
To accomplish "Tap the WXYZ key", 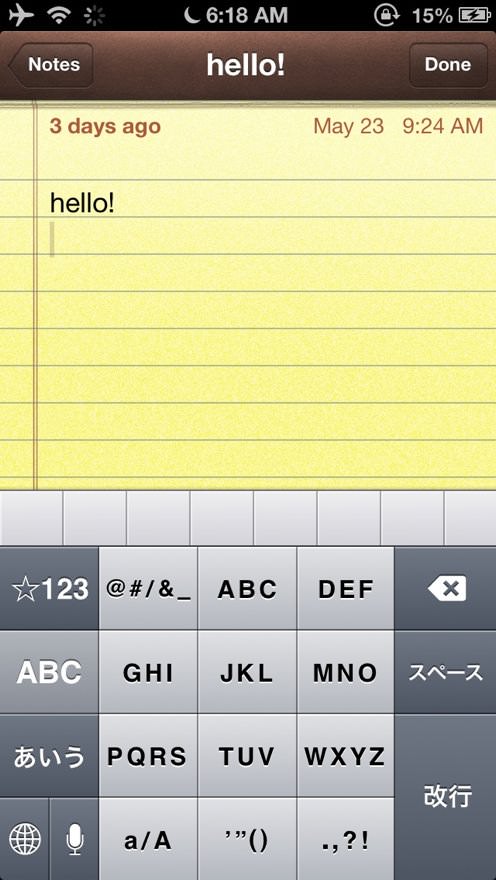I will point(346,757).
